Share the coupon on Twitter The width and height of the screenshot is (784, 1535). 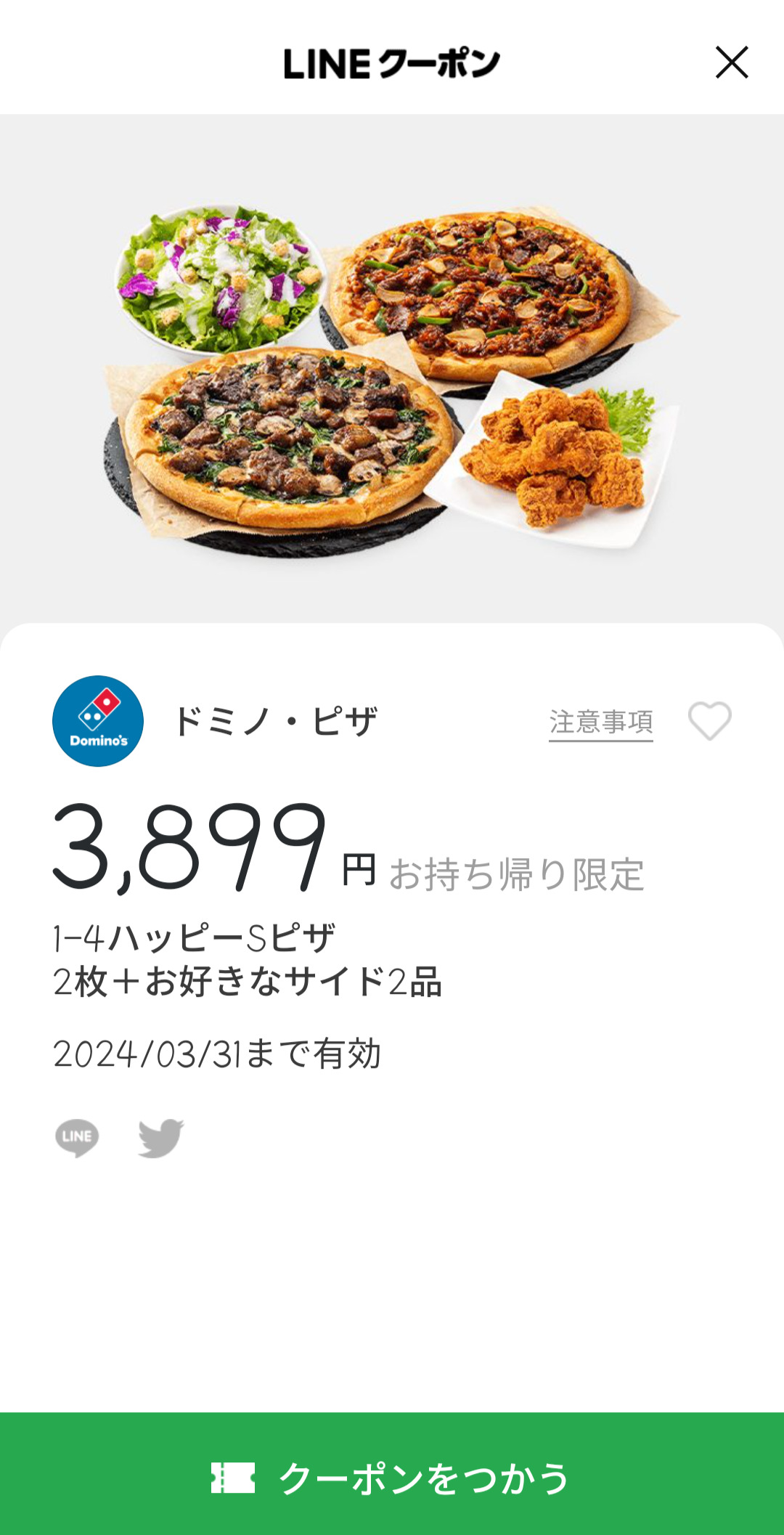160,1137
